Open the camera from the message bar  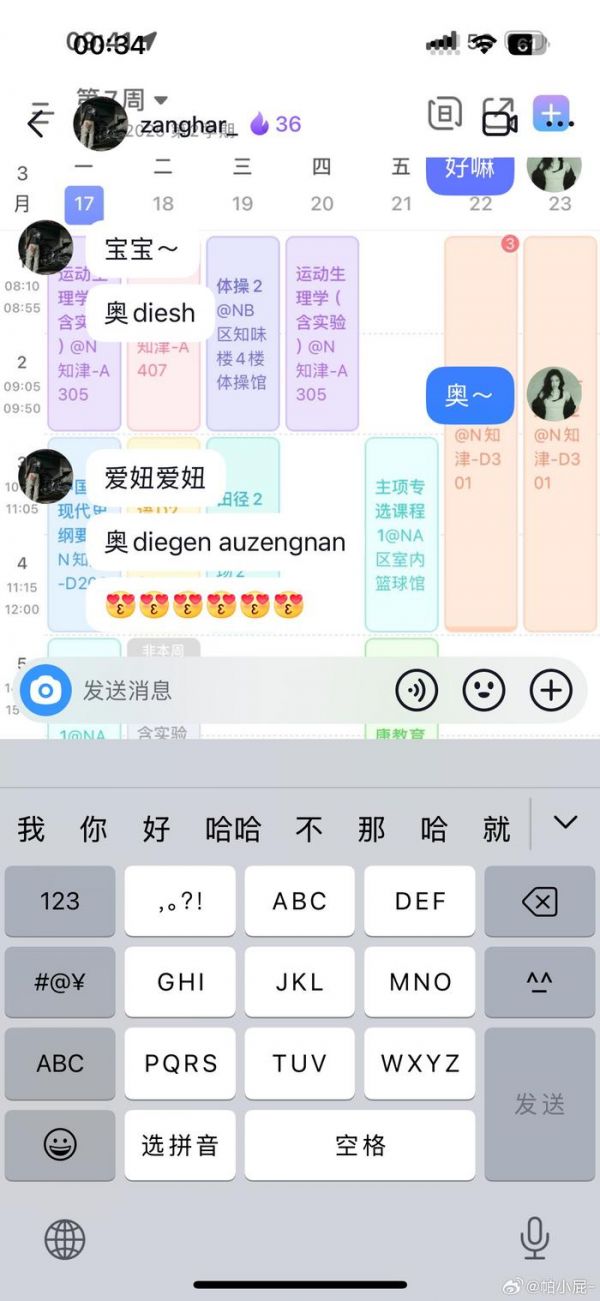point(45,690)
